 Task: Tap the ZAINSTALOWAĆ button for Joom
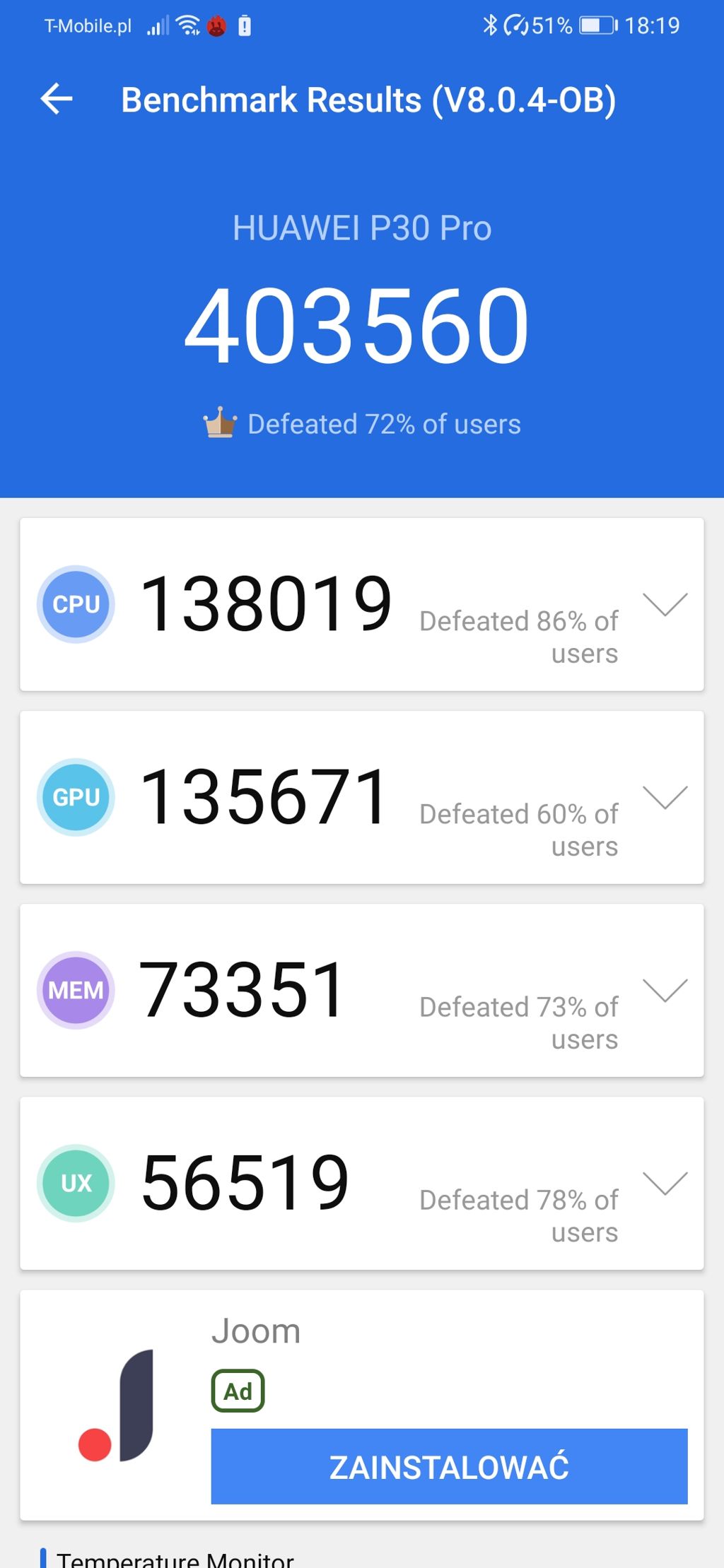point(449,1466)
